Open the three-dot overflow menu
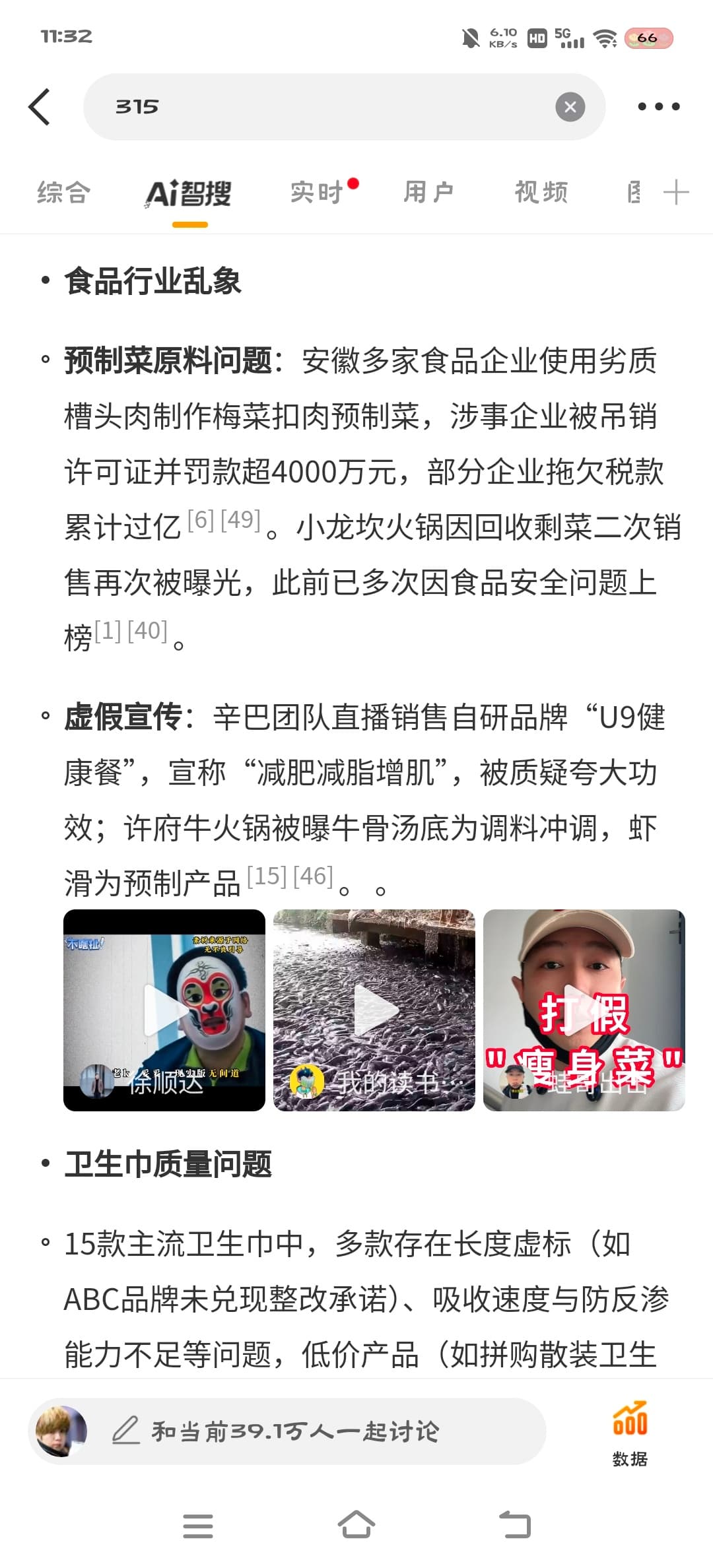Image resolution: width=713 pixels, height=1568 pixels. (x=658, y=107)
